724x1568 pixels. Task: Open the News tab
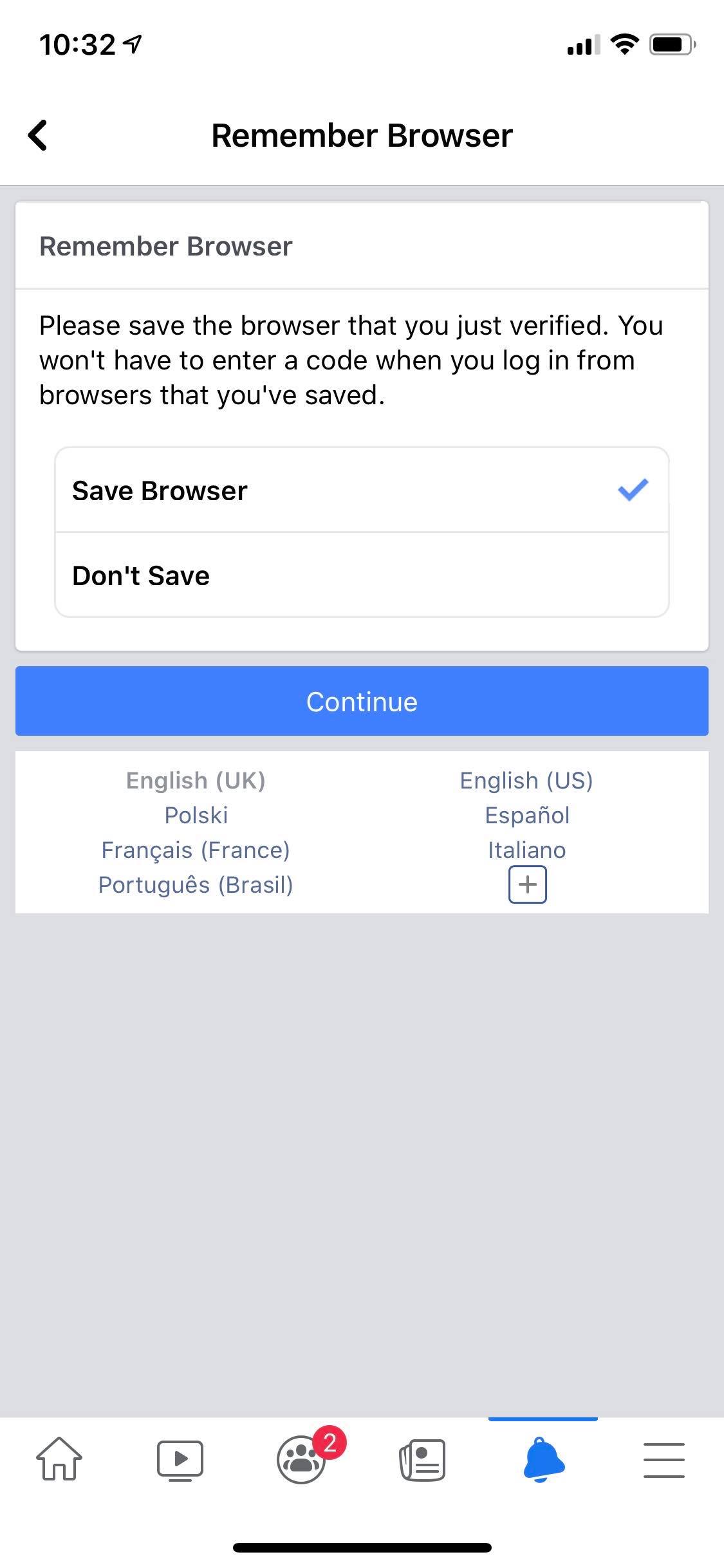(422, 1459)
